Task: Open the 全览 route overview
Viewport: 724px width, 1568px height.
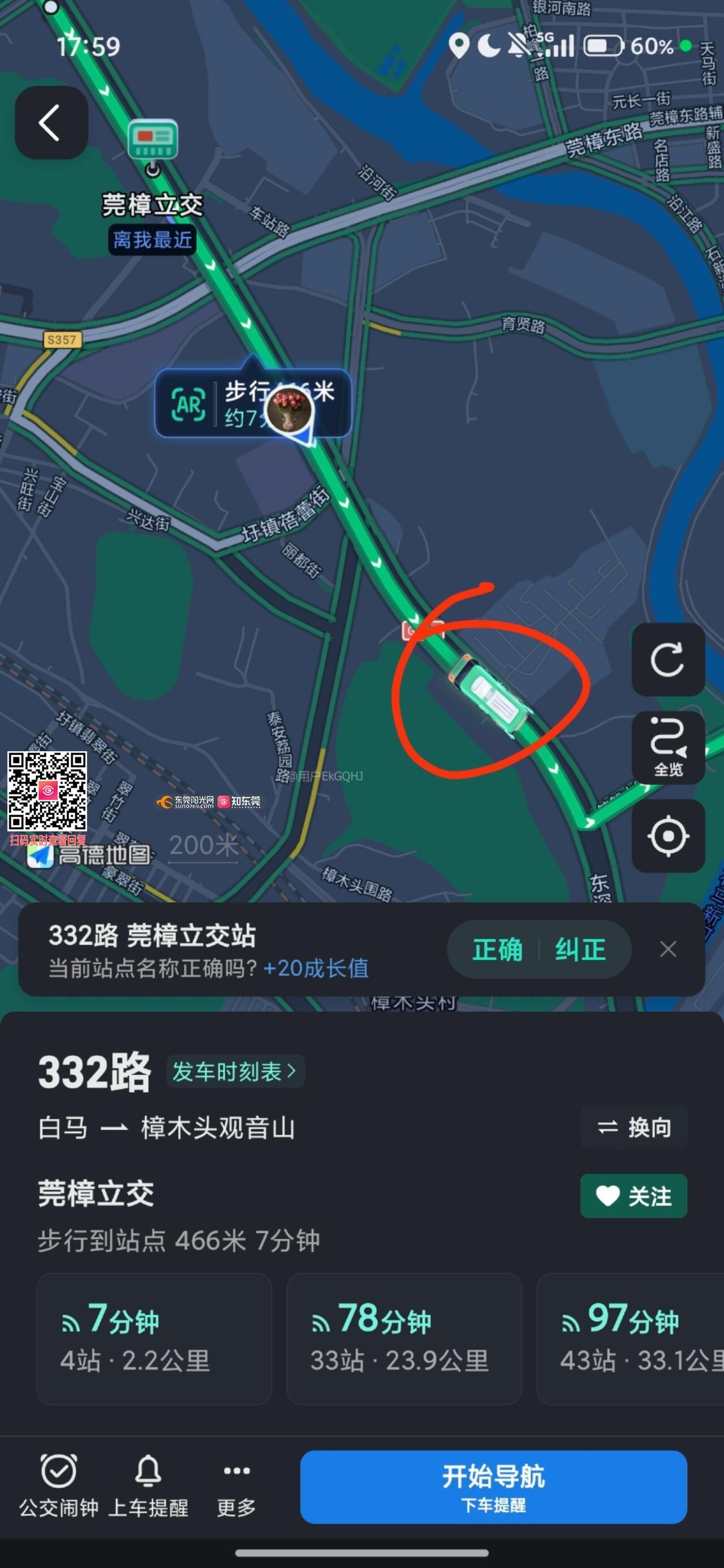Action: point(668,747)
